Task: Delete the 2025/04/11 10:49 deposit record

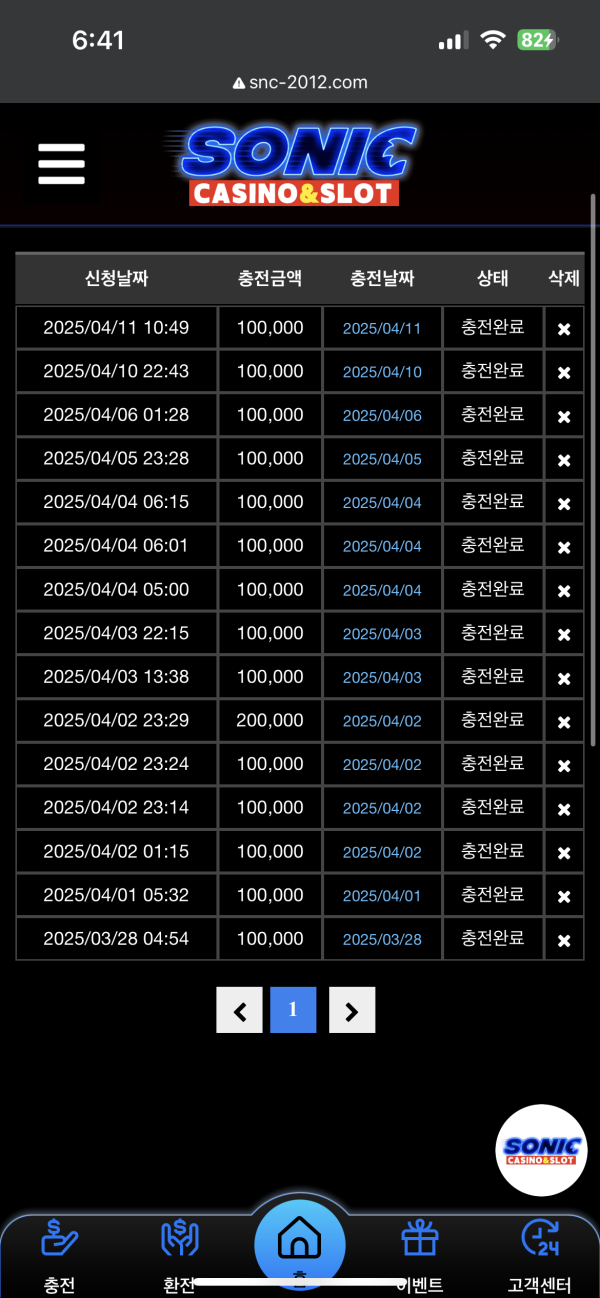Action: click(x=564, y=329)
